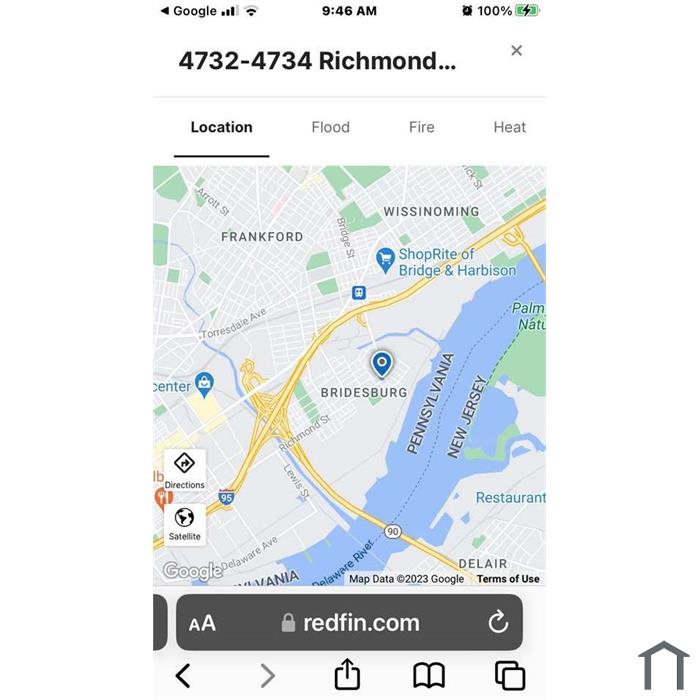Open ShopRite of Bridge & Harbison marker
This screenshot has height=700, width=700.
(x=386, y=260)
